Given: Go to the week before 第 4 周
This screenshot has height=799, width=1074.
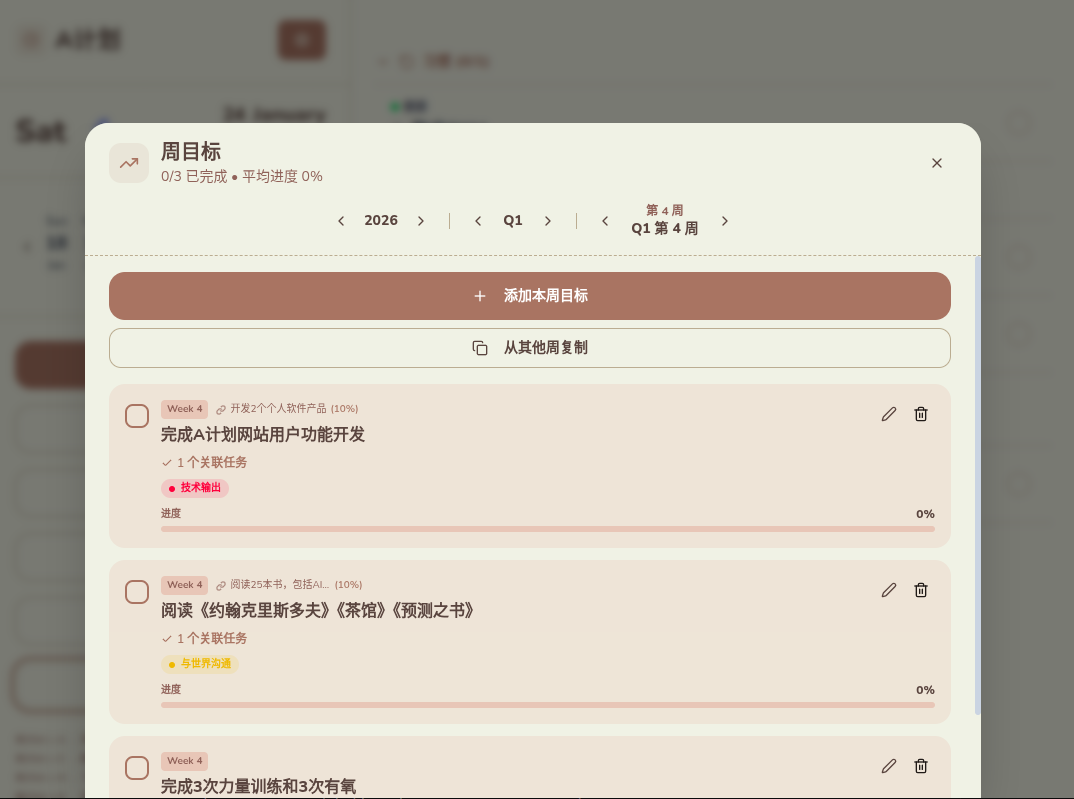Looking at the screenshot, I should [605, 221].
